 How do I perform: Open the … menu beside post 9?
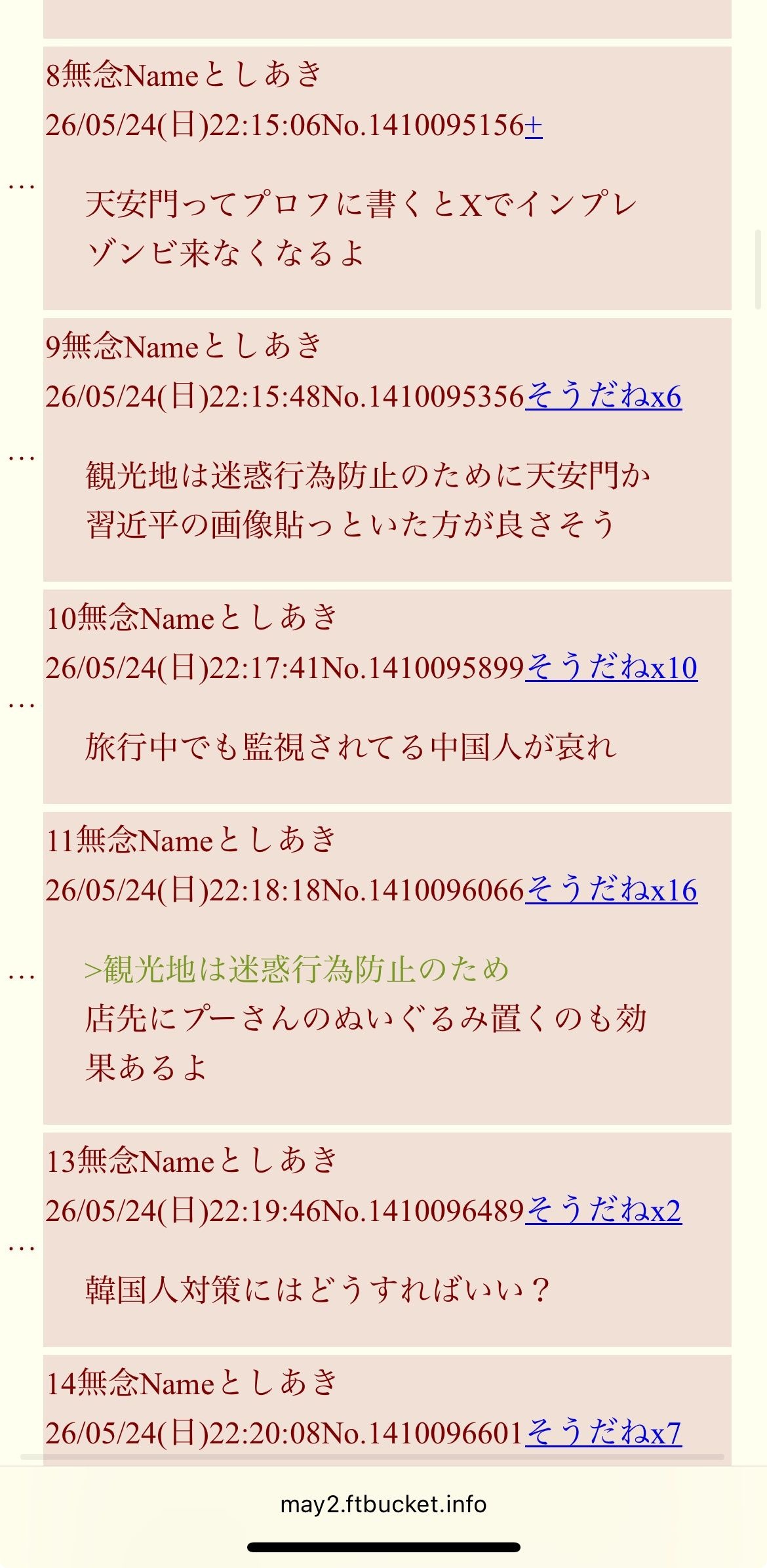pyautogui.click(x=22, y=458)
